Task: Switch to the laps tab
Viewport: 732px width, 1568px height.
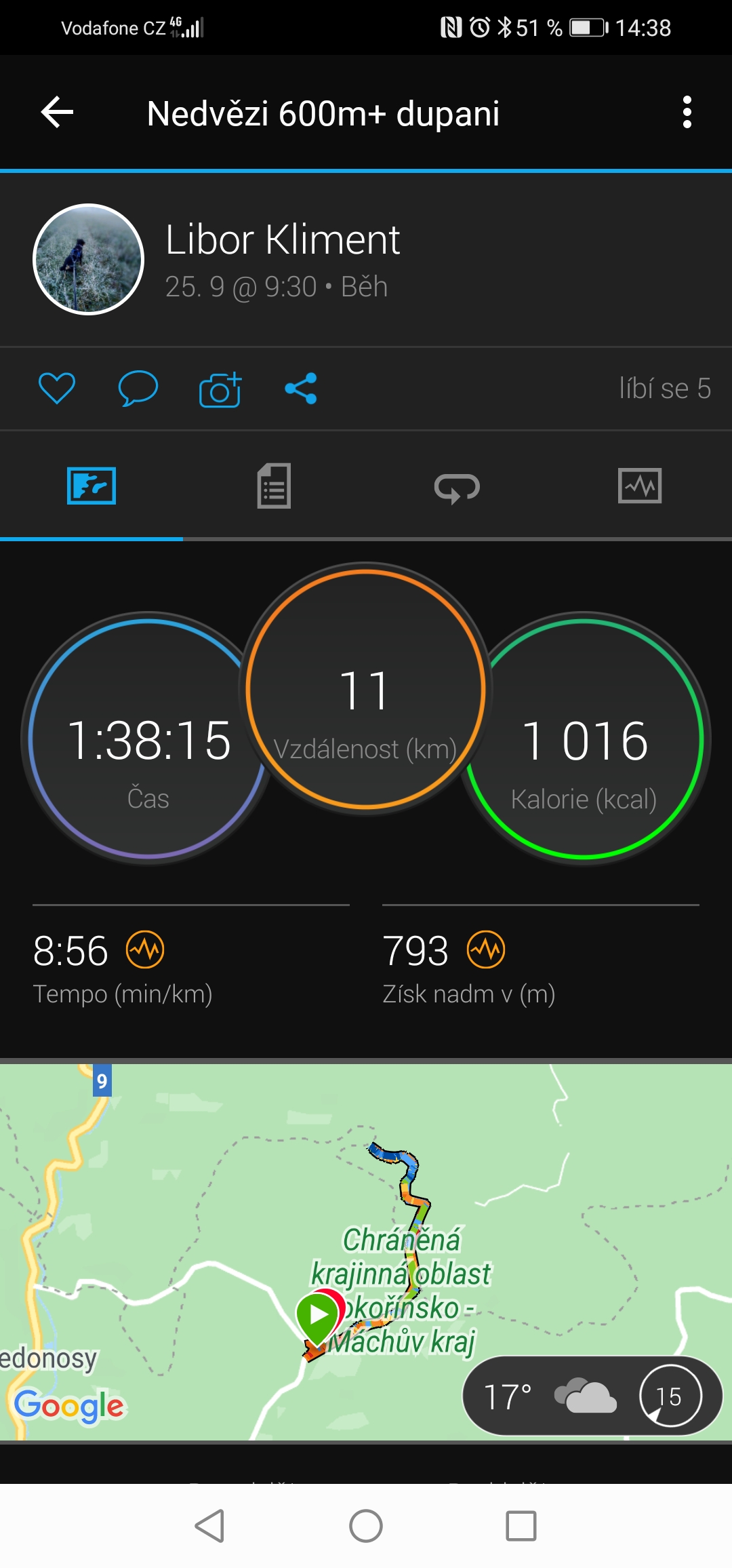Action: [x=457, y=487]
